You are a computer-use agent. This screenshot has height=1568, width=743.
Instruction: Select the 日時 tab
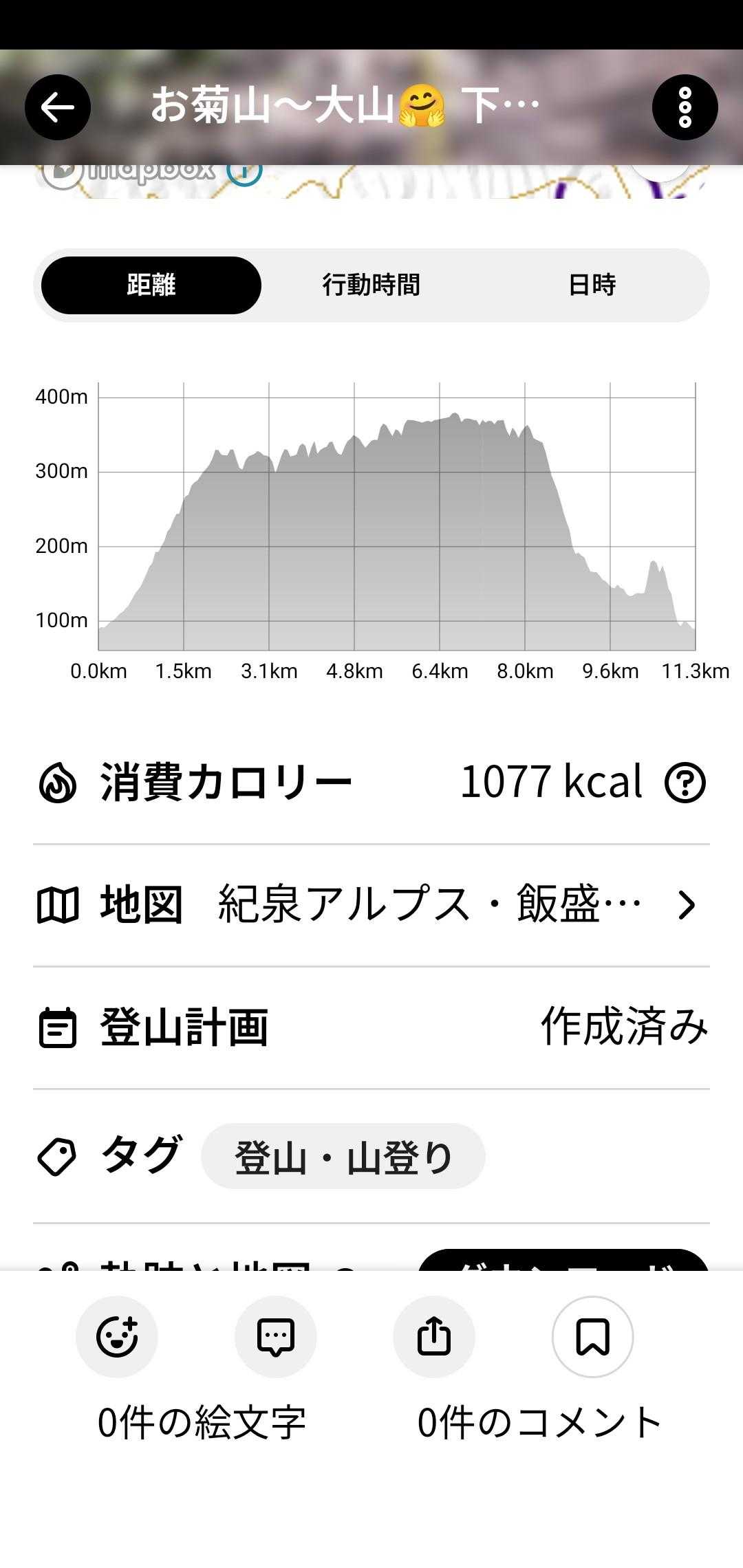pos(592,285)
